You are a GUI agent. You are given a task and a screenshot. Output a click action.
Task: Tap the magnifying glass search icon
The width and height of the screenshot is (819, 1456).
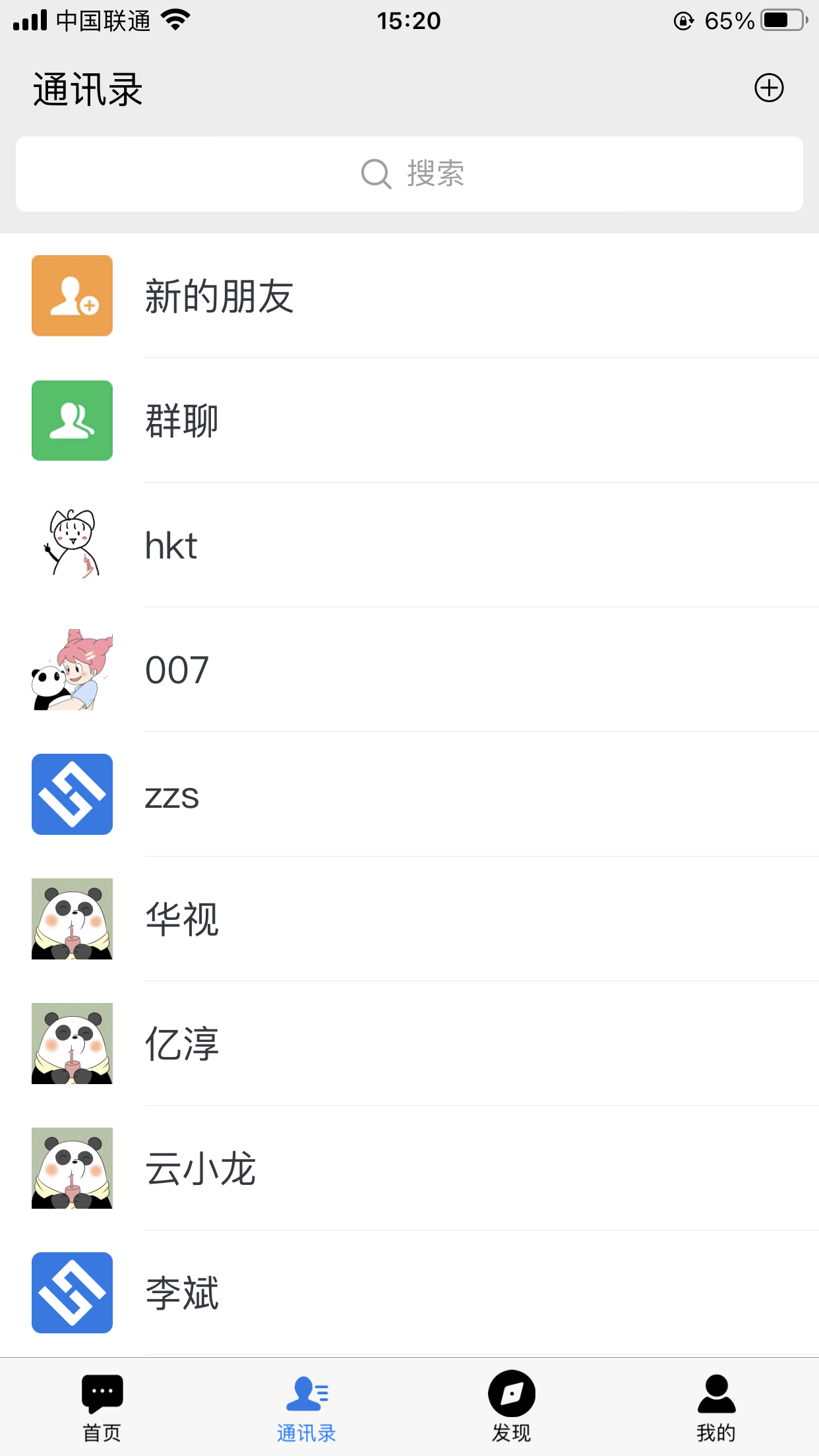(375, 173)
